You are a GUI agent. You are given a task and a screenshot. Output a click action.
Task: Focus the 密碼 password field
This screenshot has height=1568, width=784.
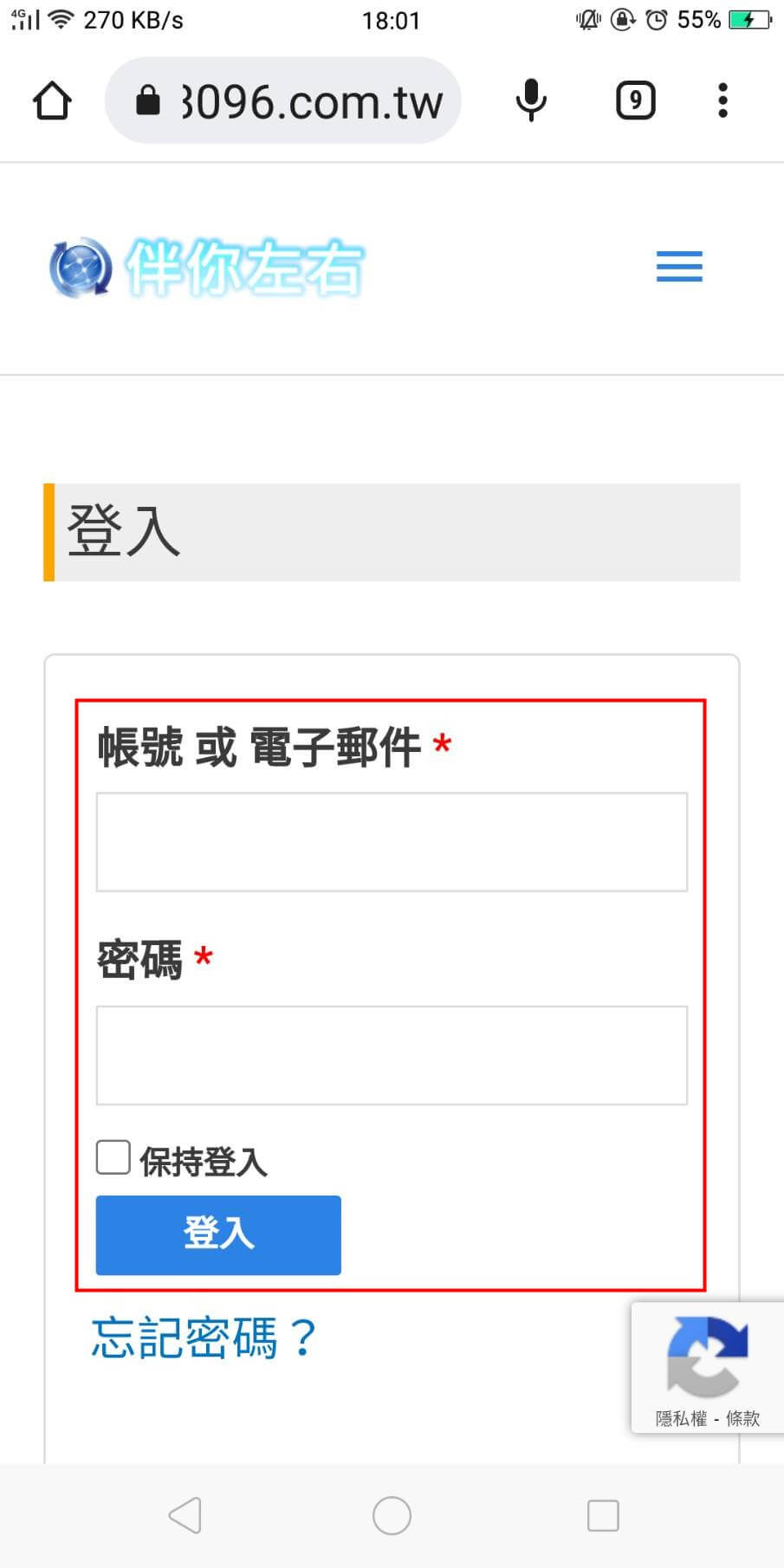coord(392,1055)
